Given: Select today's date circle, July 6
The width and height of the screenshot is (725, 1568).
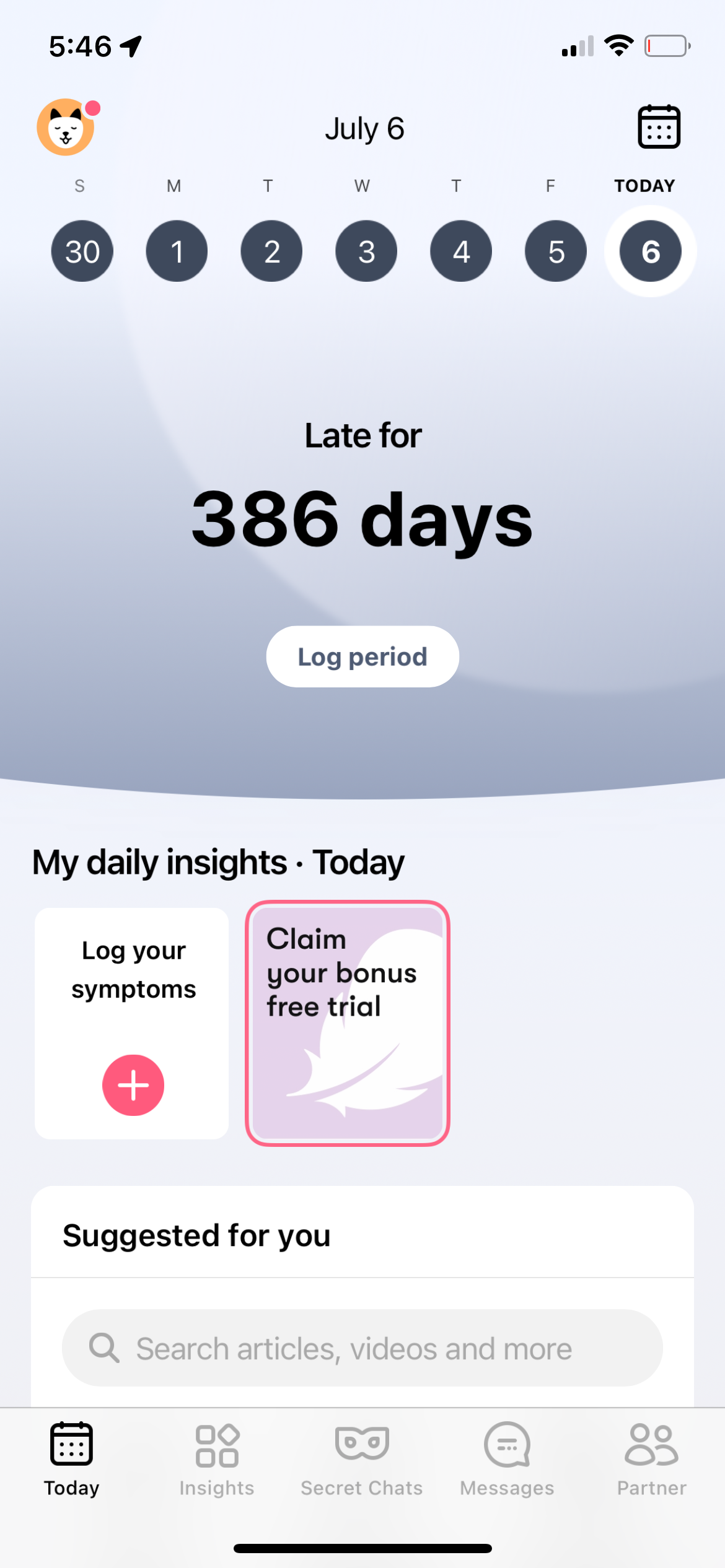Looking at the screenshot, I should pyautogui.click(x=649, y=251).
